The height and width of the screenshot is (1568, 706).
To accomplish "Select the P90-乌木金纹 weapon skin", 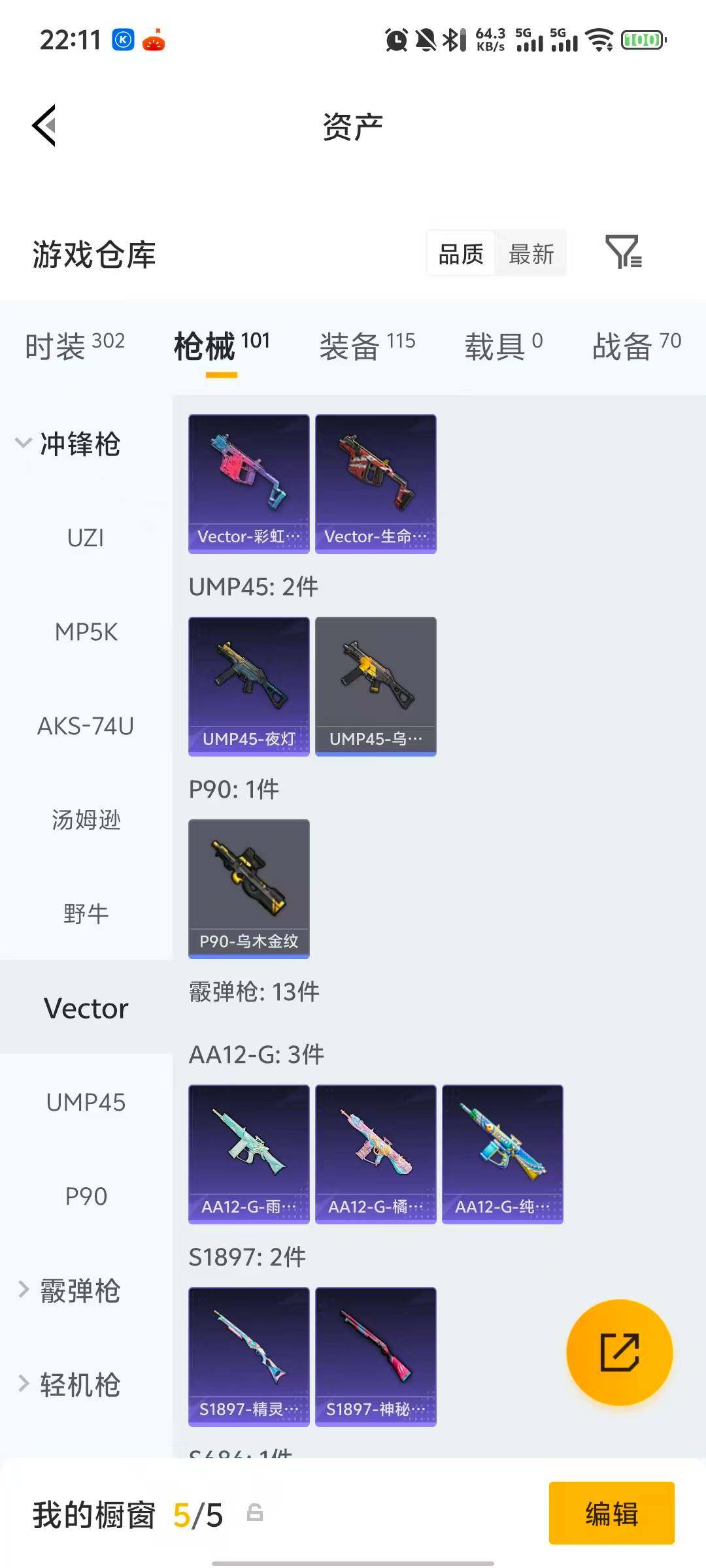I will point(249,889).
